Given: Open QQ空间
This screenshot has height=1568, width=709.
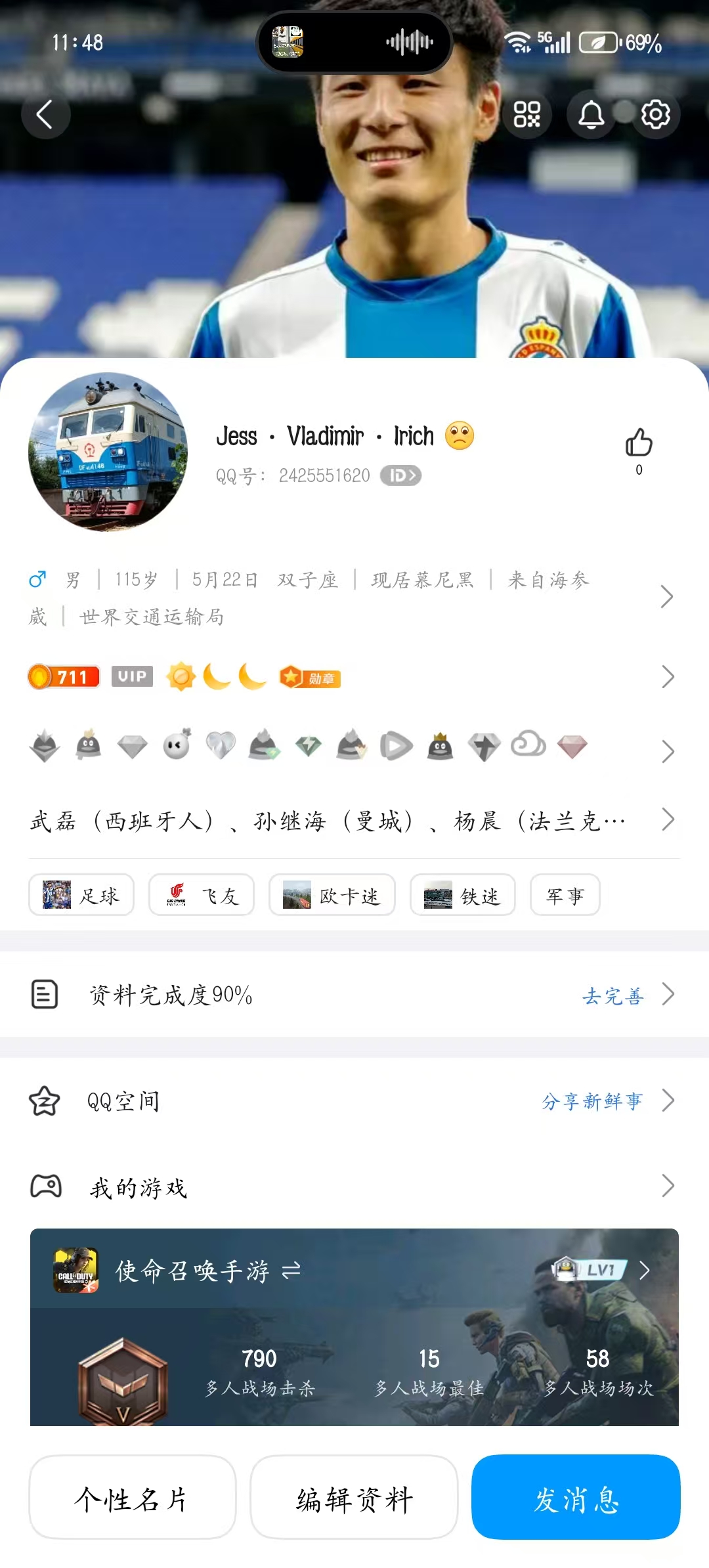Looking at the screenshot, I should pyautogui.click(x=123, y=1101).
